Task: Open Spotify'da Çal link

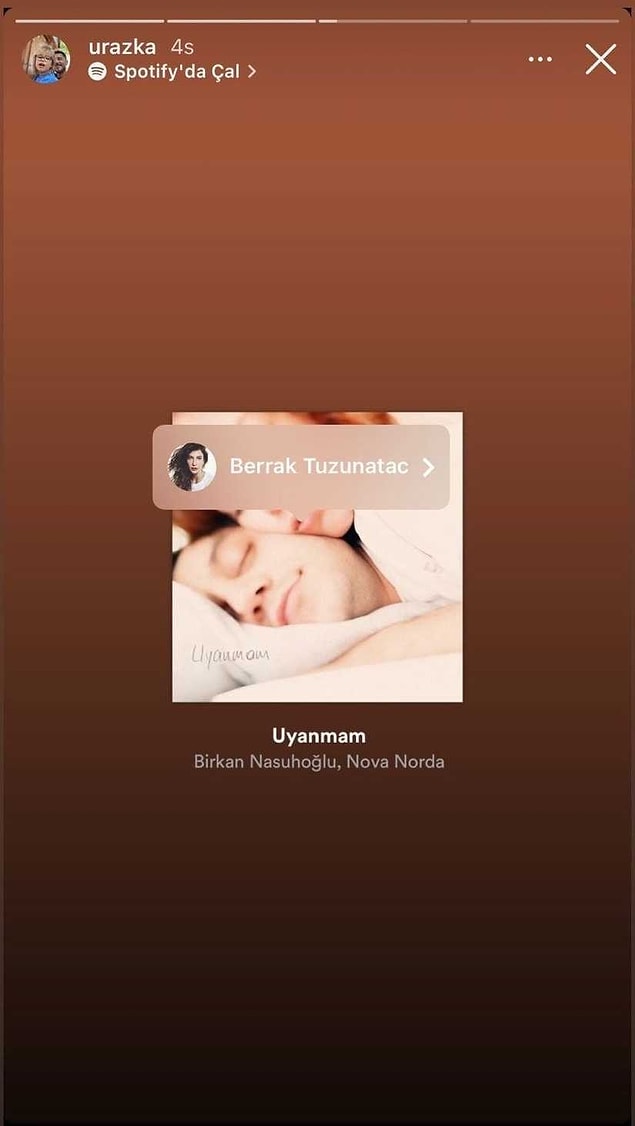Action: pos(173,71)
